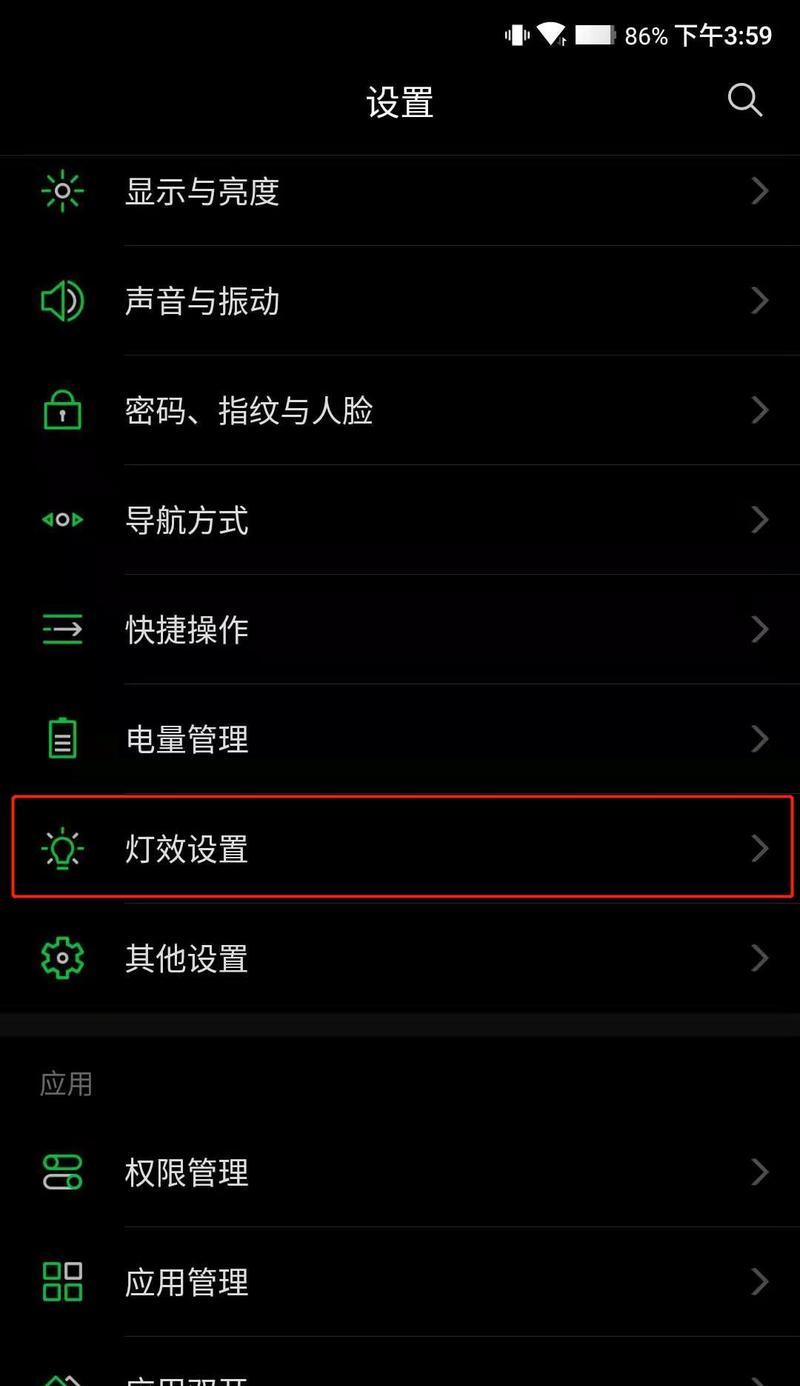The image size is (800, 1386).
Task: Open 其他设置
Action: [400, 959]
